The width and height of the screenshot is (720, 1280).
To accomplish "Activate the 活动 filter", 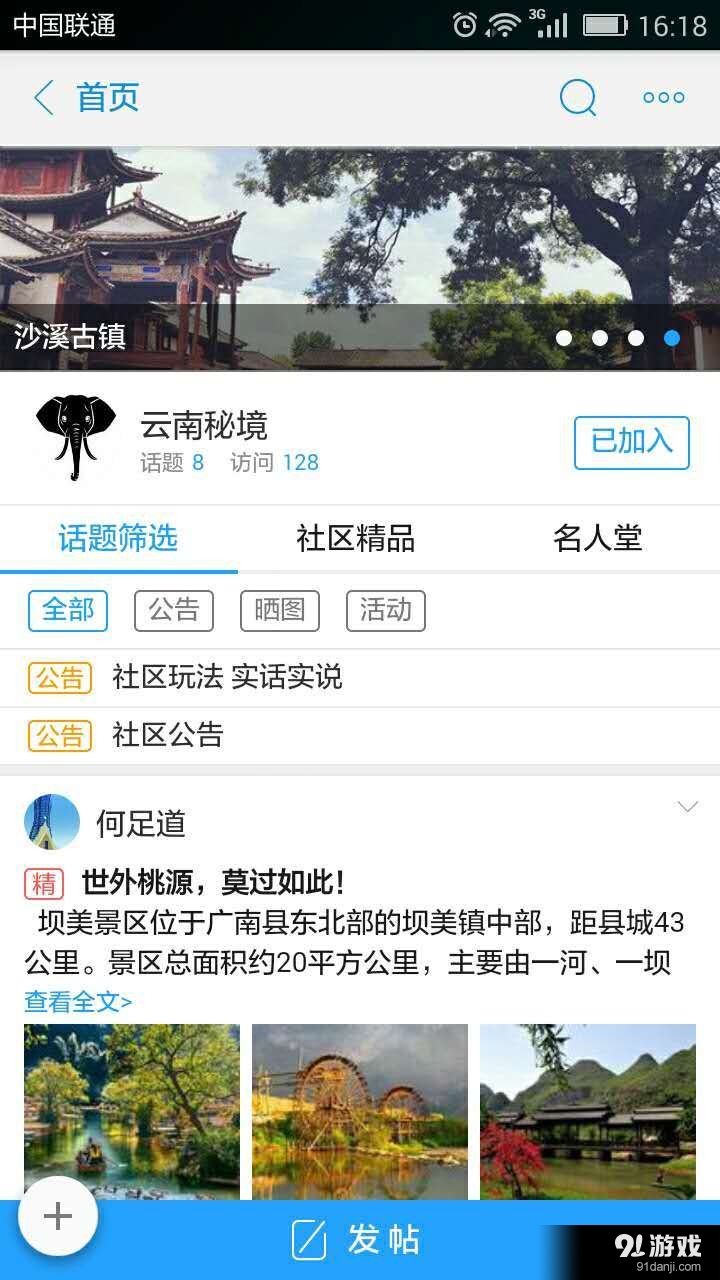I will pos(386,611).
